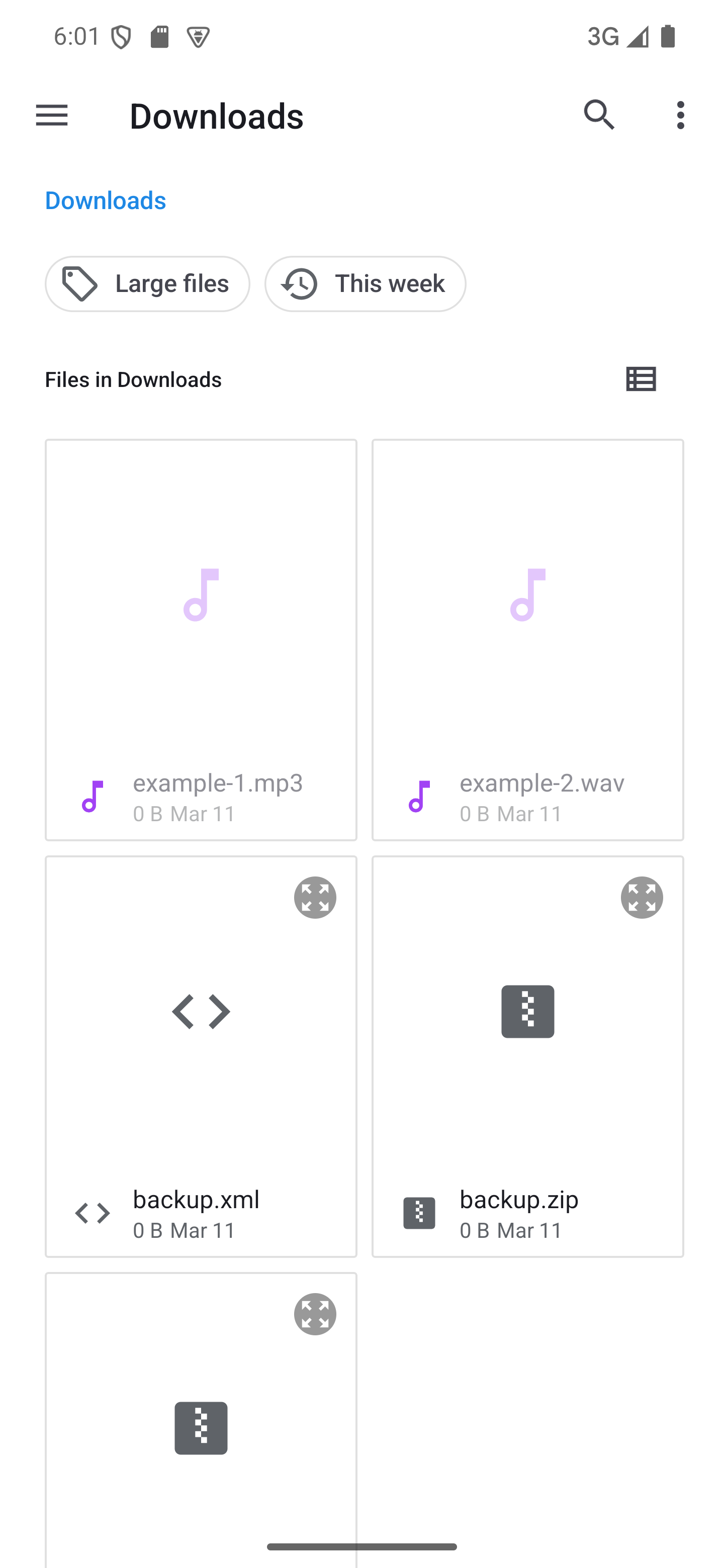
Task: Open example-1.mp3 audio file
Action: [x=201, y=639]
